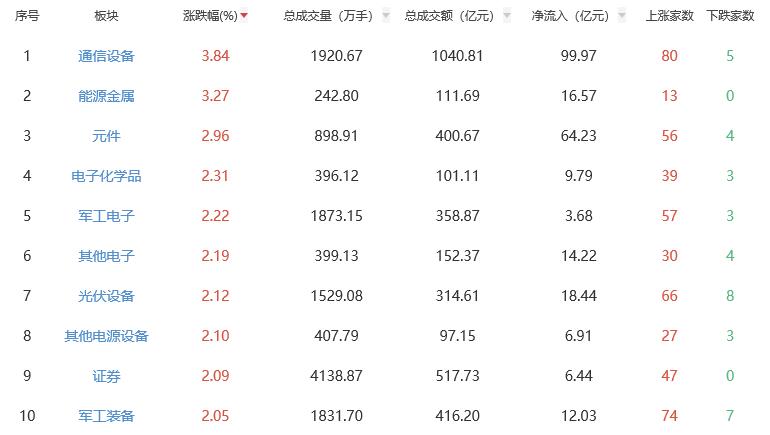
Task: Sort by 下跌家数 column
Action: point(730,16)
